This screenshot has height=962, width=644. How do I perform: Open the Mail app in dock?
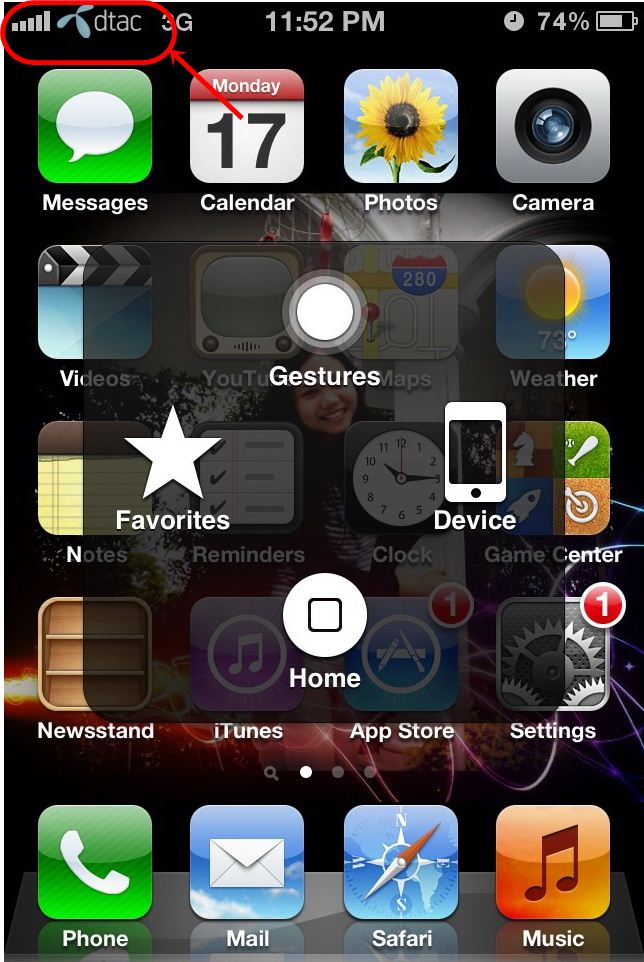[x=247, y=863]
